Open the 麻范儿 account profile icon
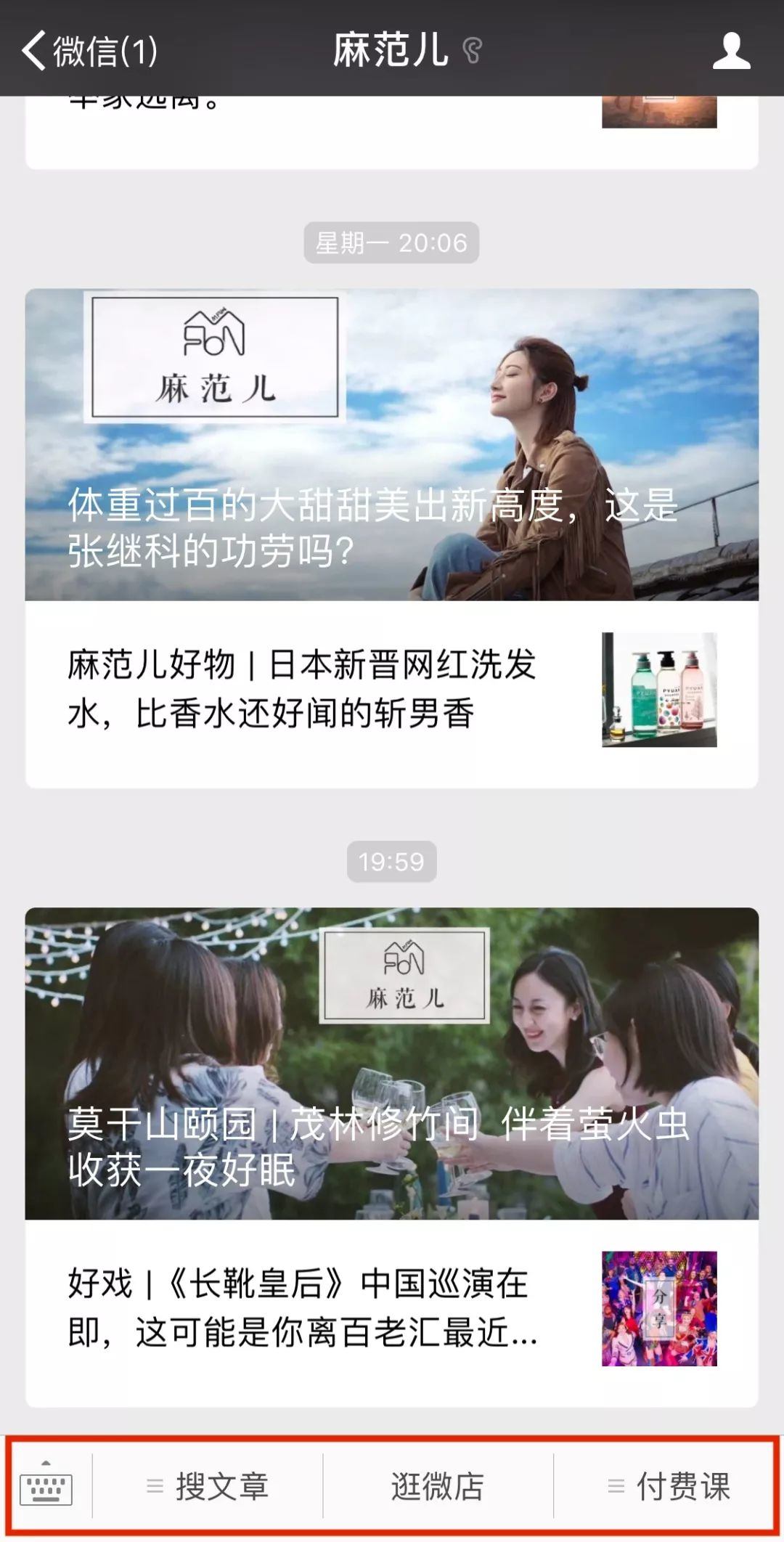 click(x=730, y=51)
